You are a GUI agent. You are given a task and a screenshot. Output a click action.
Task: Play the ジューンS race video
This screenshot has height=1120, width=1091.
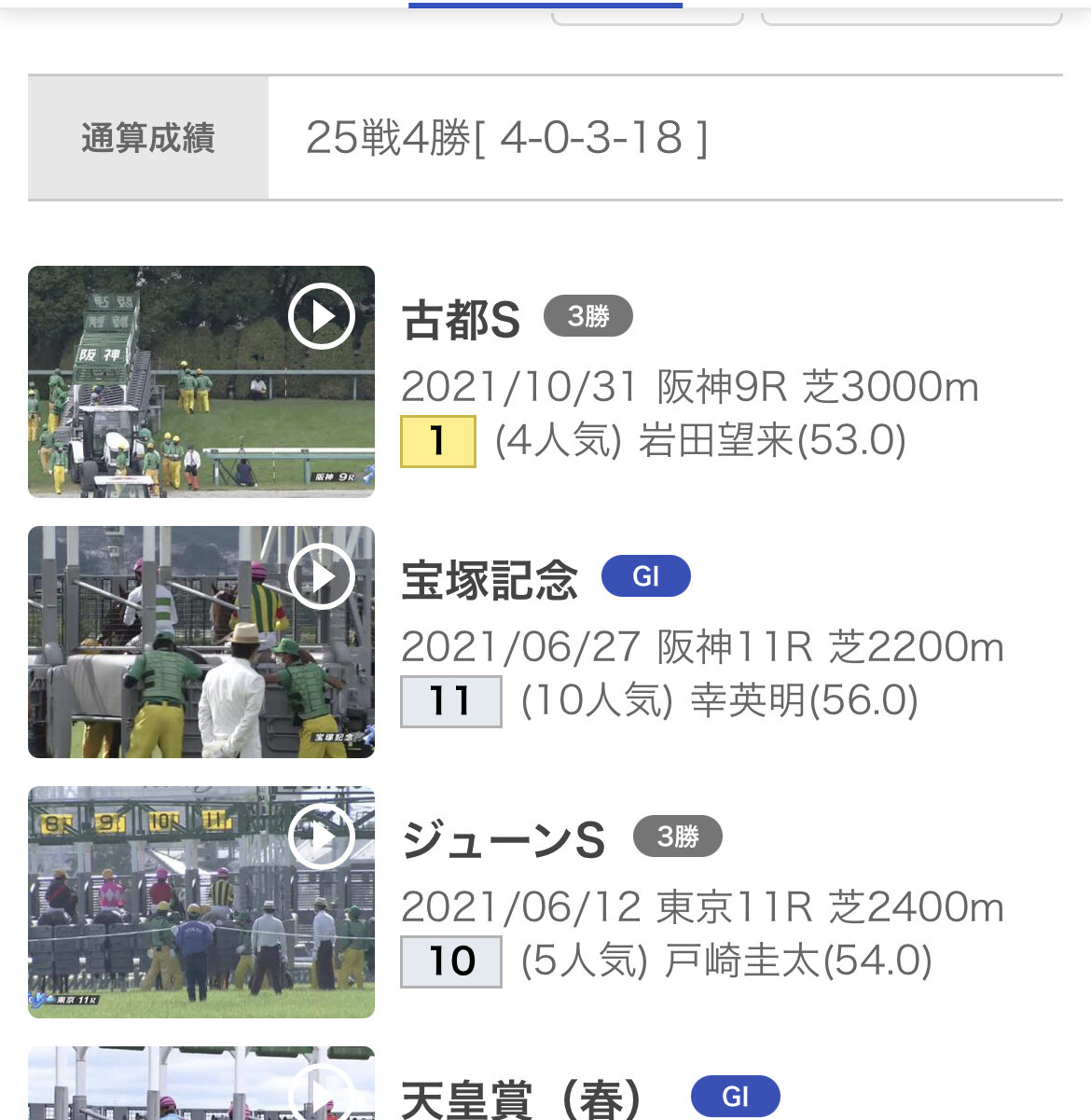click(321, 837)
